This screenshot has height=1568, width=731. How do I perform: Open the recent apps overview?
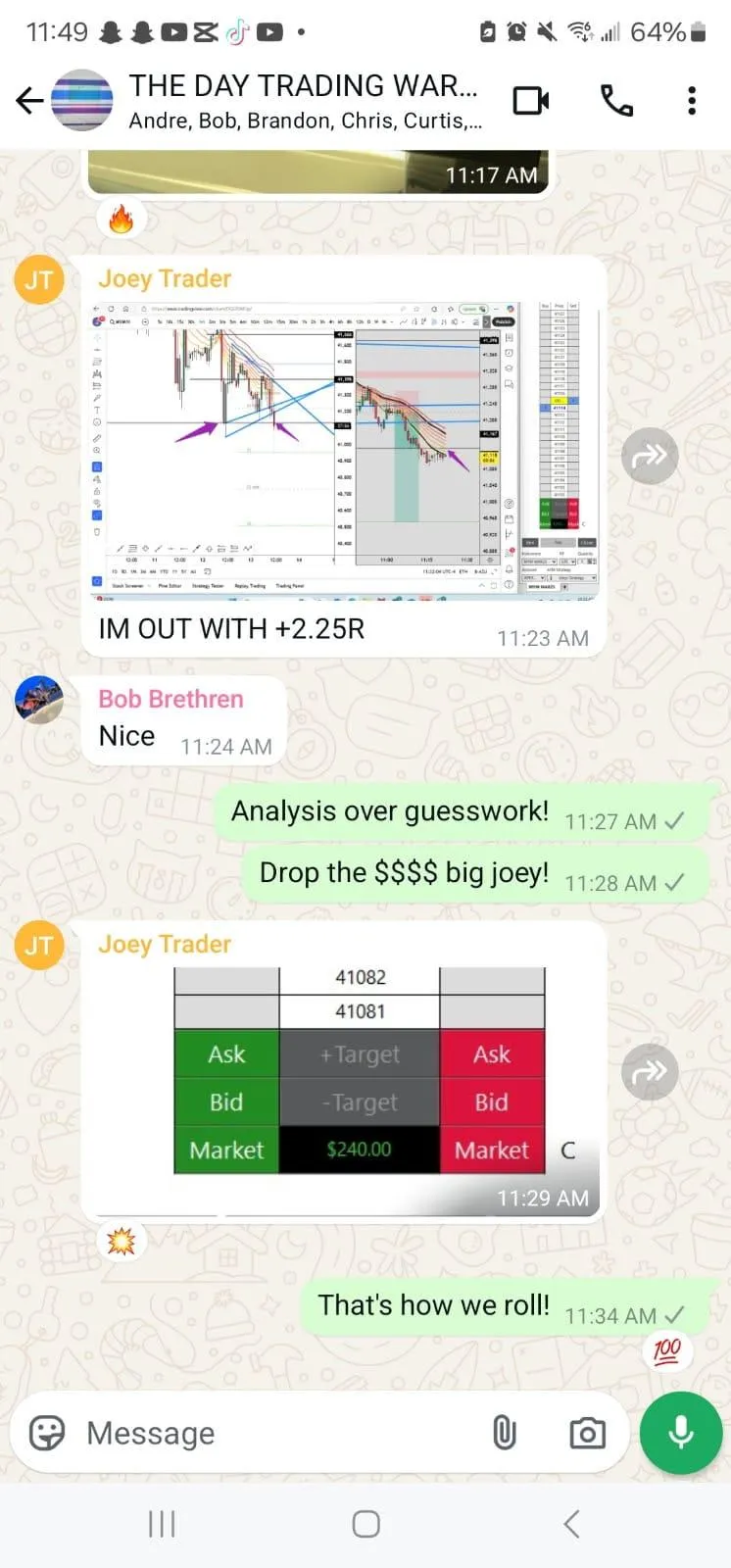click(x=162, y=1524)
